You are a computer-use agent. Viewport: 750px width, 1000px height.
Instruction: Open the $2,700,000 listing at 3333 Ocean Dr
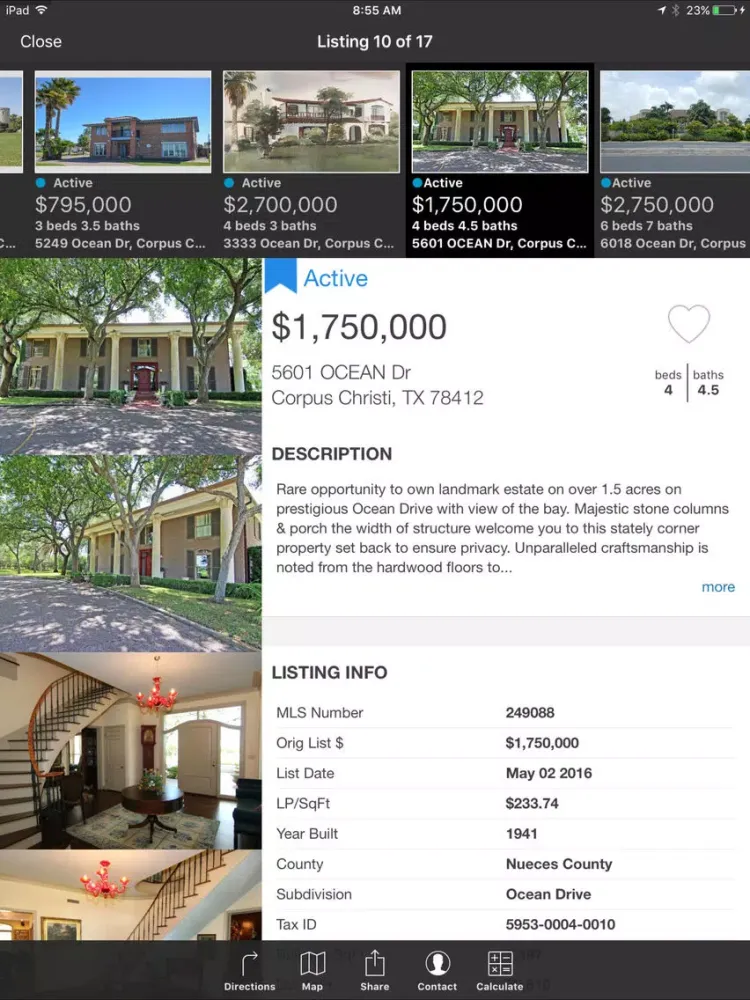point(310,160)
